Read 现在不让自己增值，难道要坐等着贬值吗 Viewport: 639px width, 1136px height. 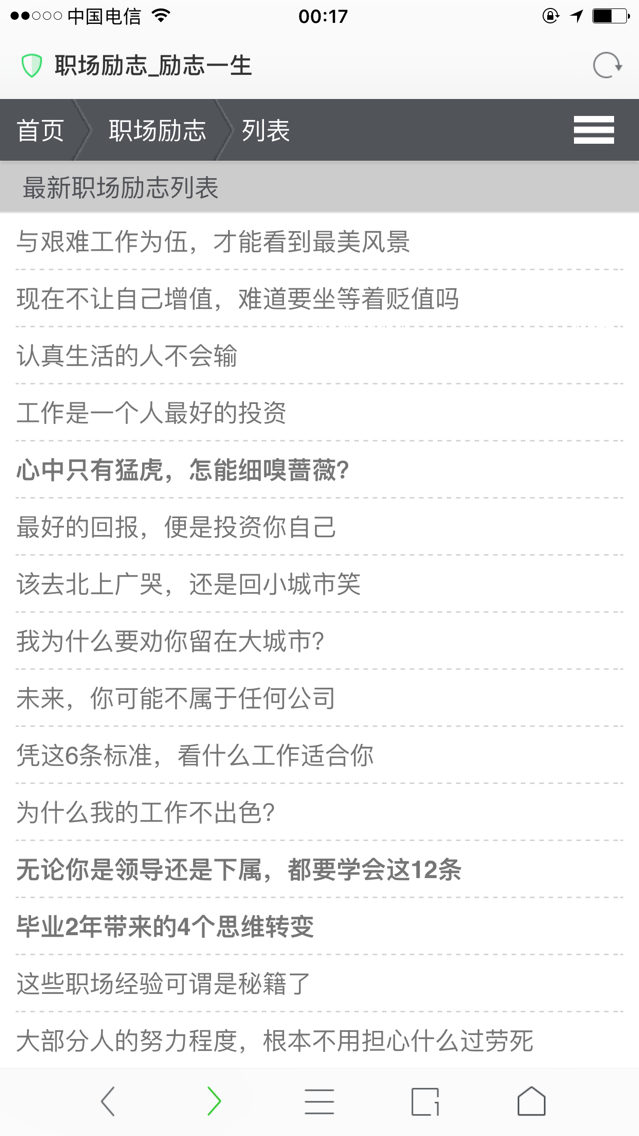[x=237, y=299]
